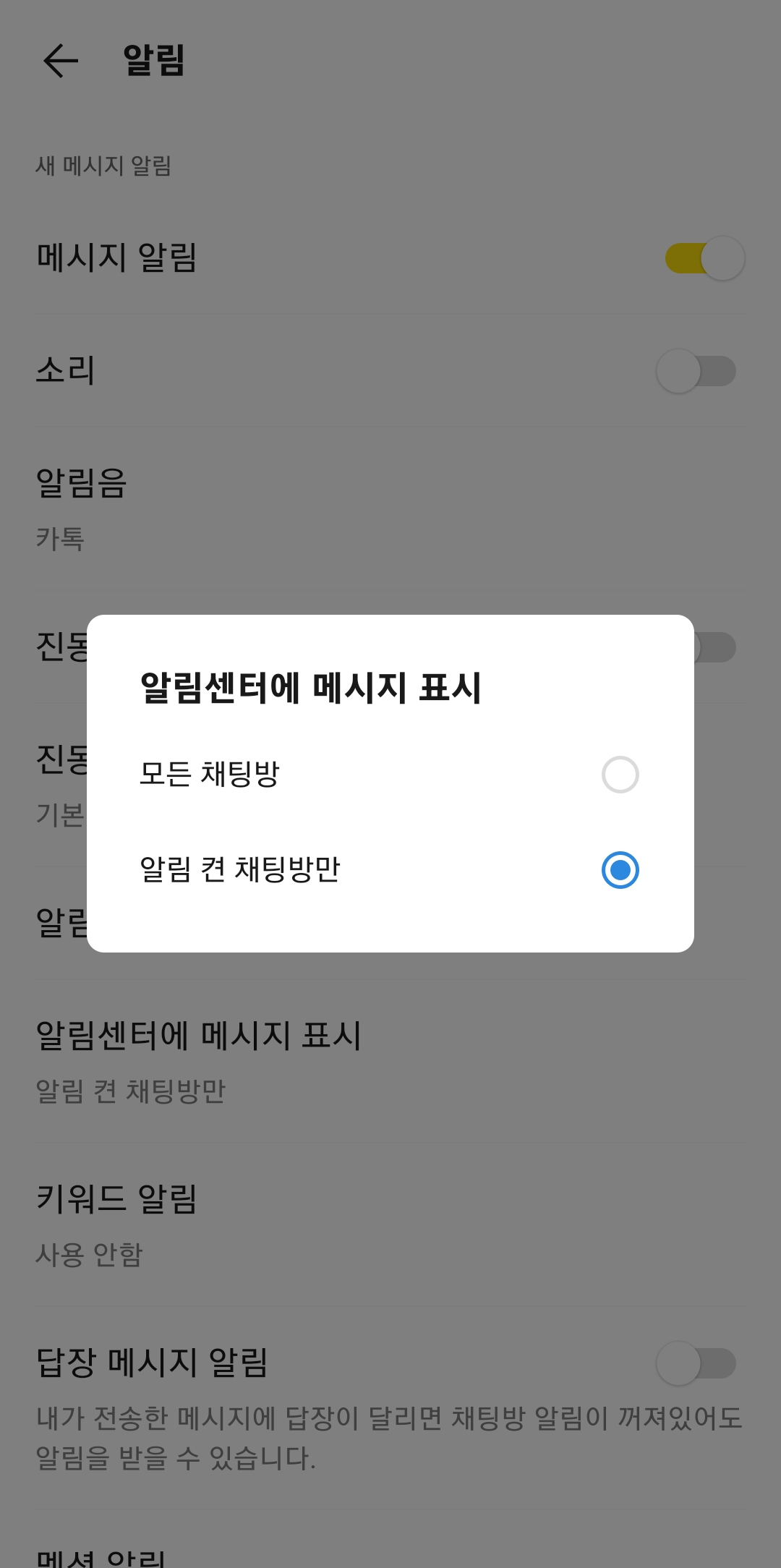Toggle off 메시지 알림 switch
The width and height of the screenshot is (781, 1568).
(x=699, y=258)
